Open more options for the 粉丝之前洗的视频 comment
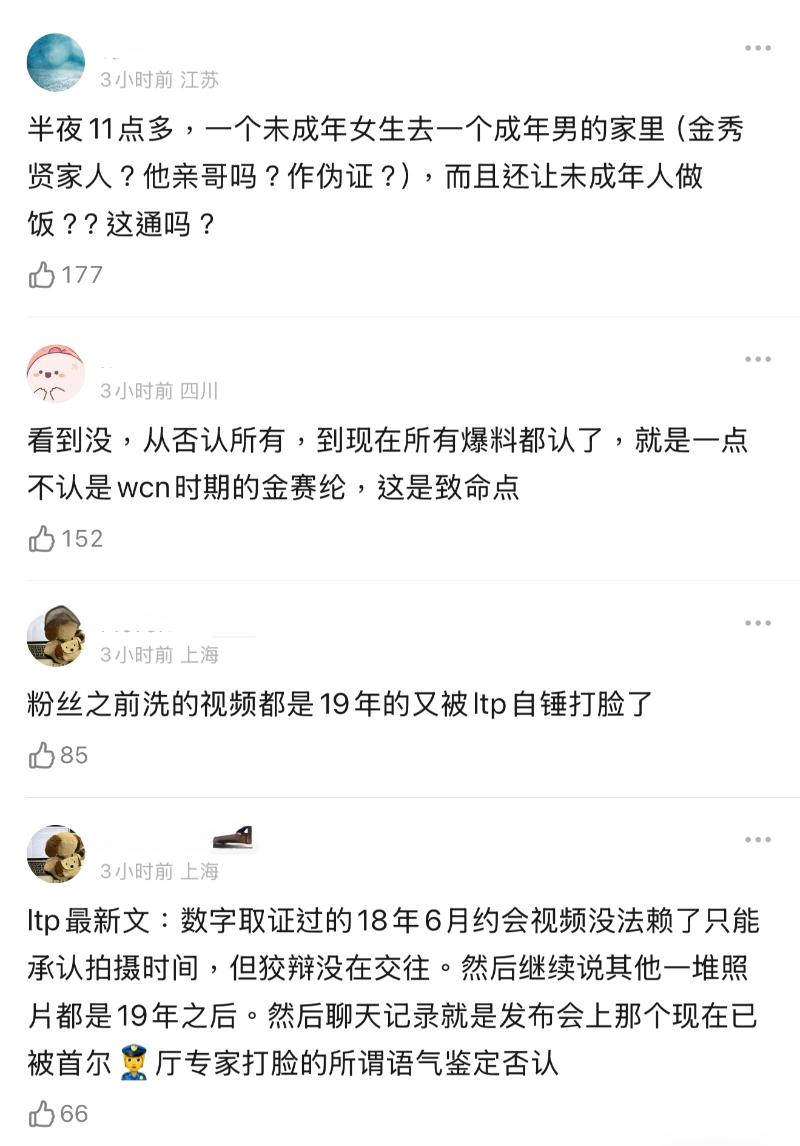800x1146 pixels. pos(757,623)
